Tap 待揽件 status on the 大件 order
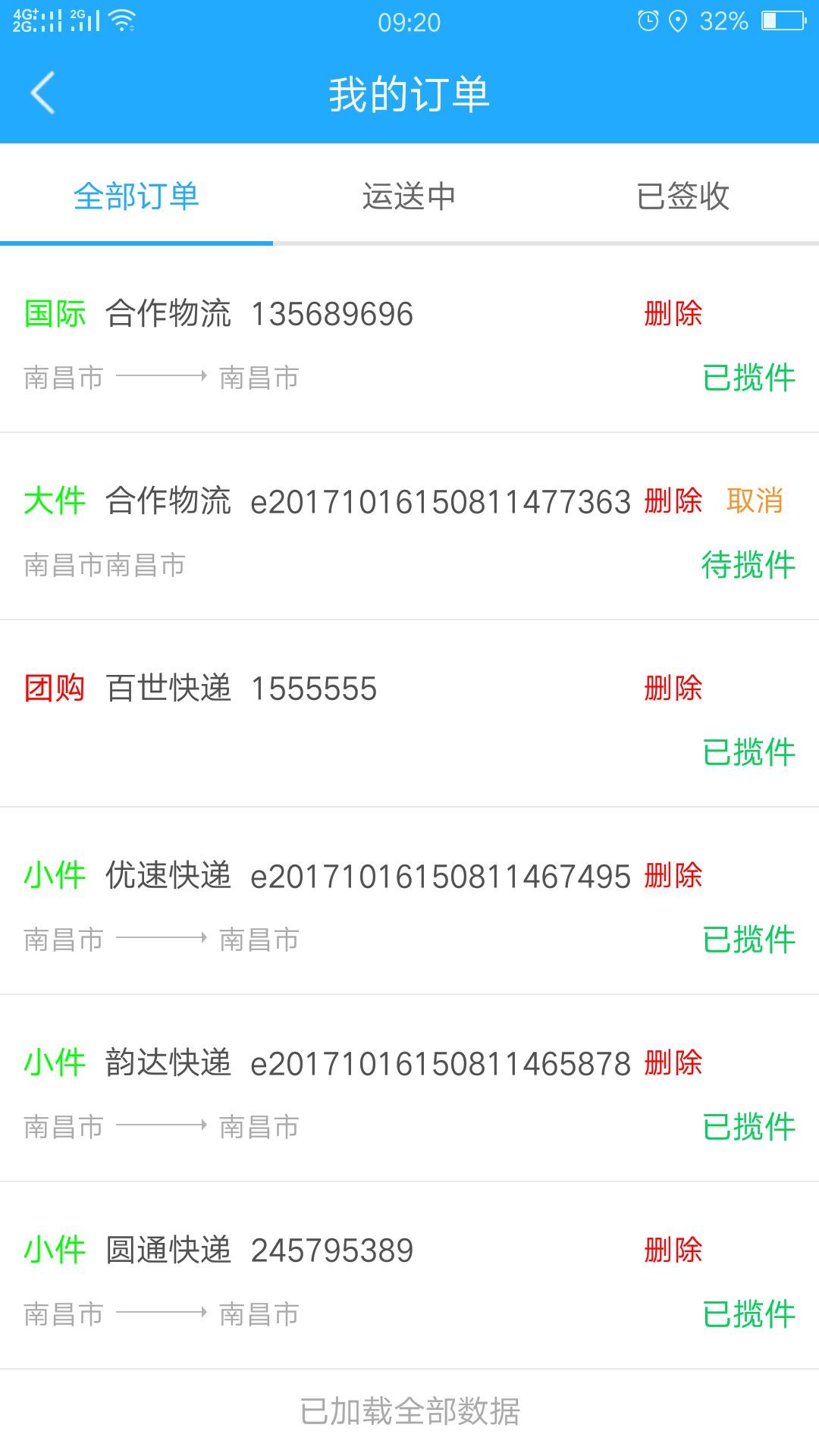 747,563
